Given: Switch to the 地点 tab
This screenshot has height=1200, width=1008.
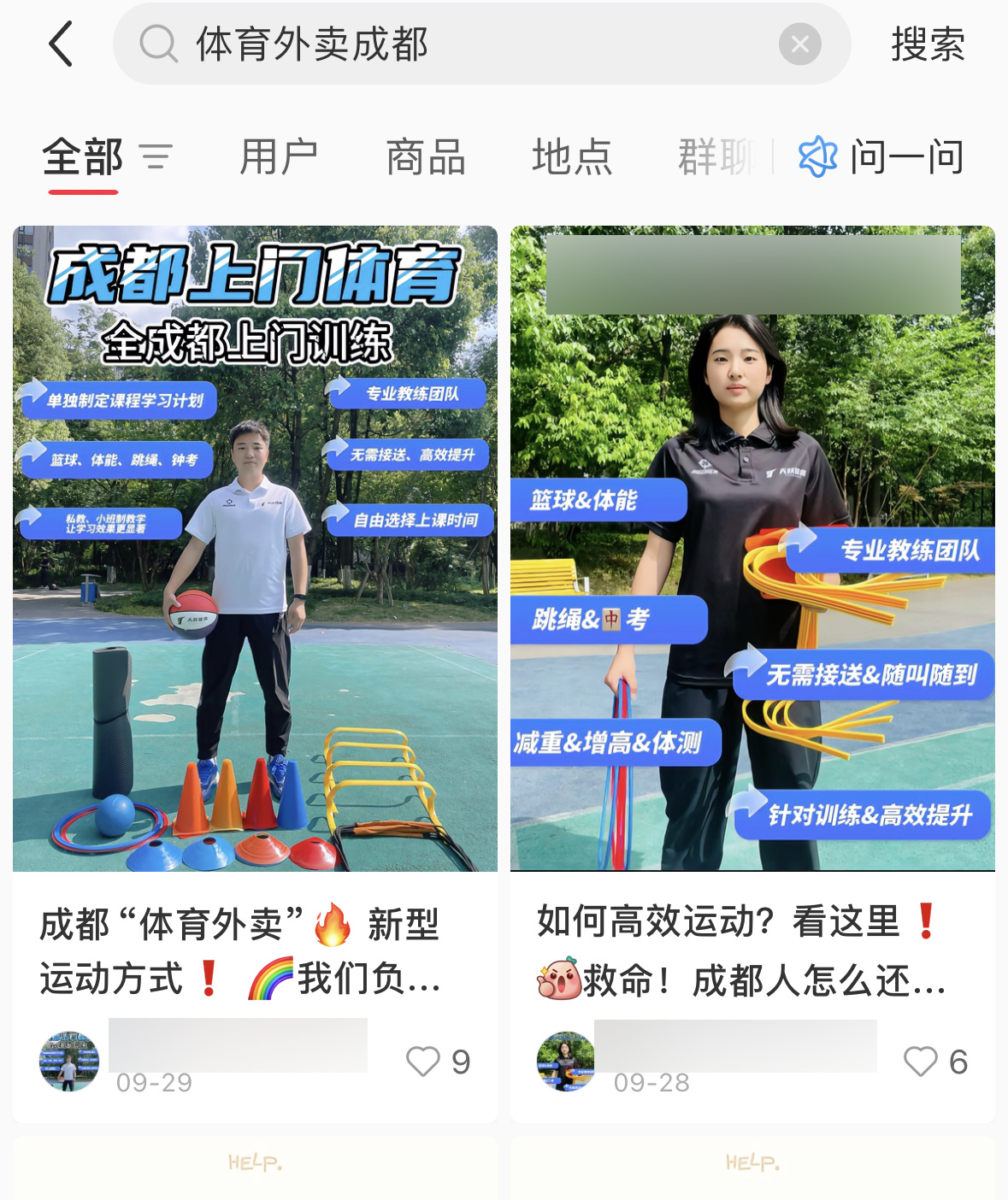Looking at the screenshot, I should (x=572, y=157).
